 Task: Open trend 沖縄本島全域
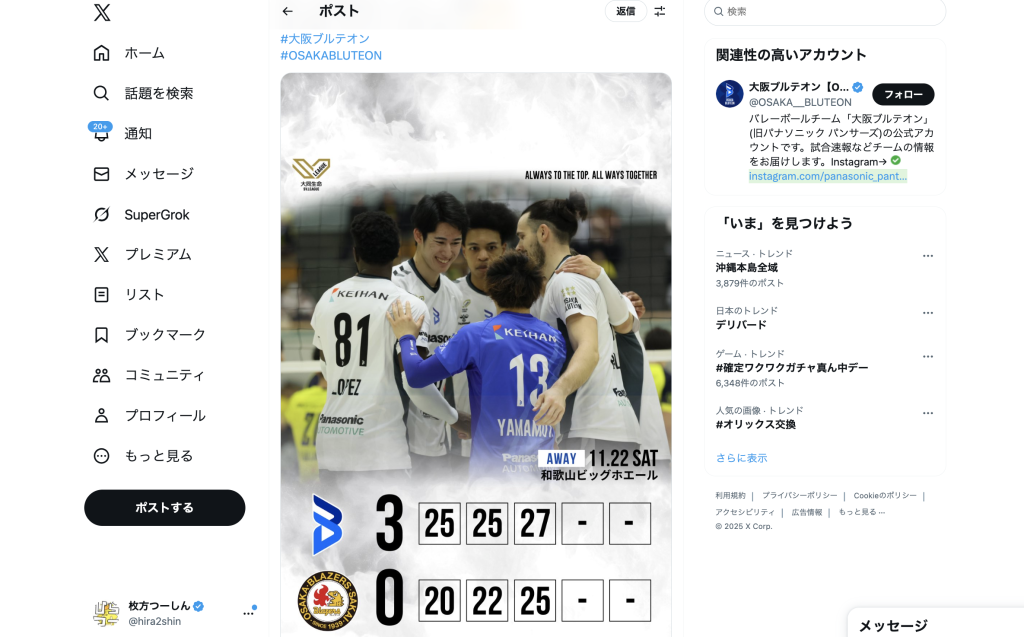(746, 268)
